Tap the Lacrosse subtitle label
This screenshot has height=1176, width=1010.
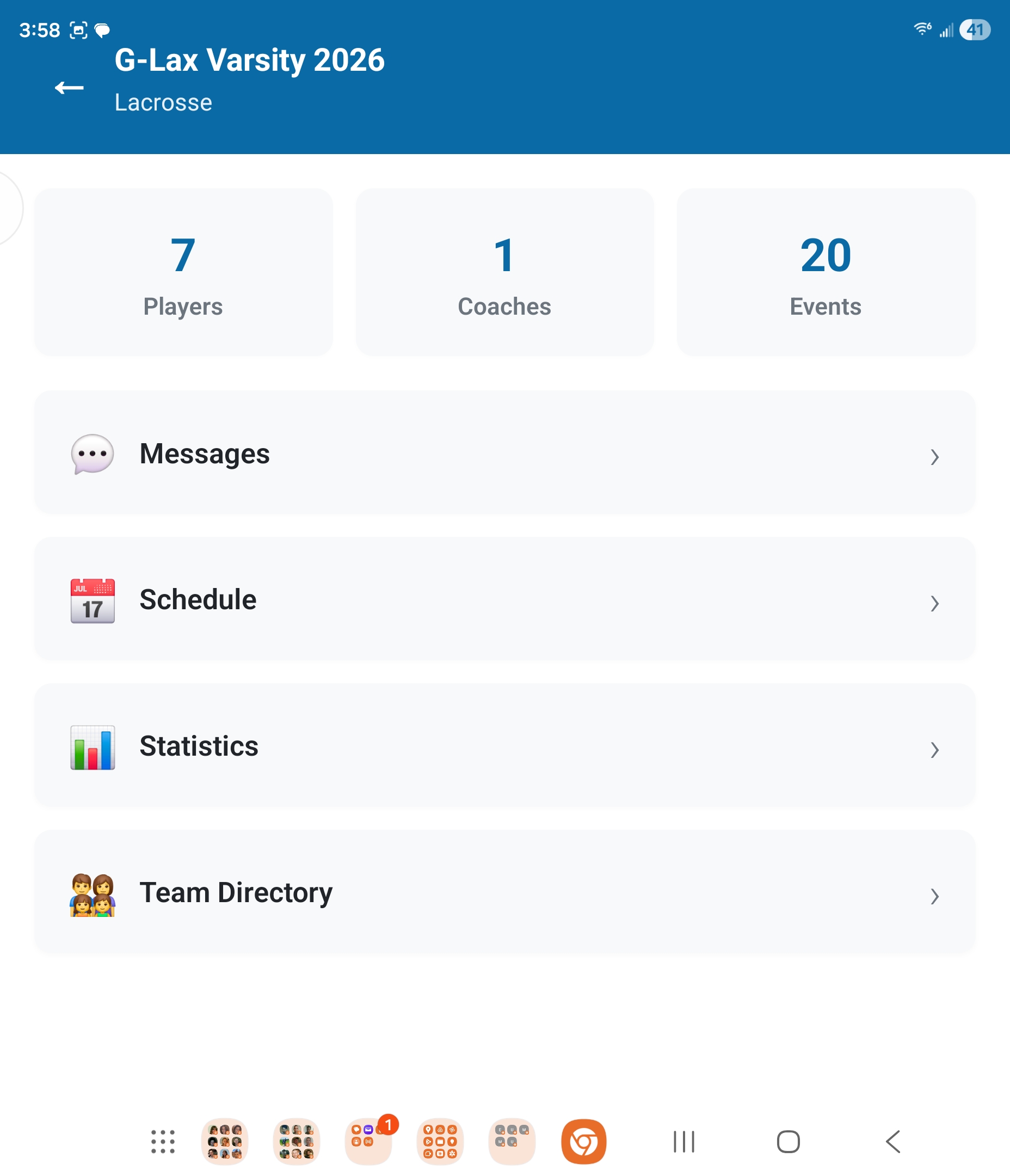163,102
